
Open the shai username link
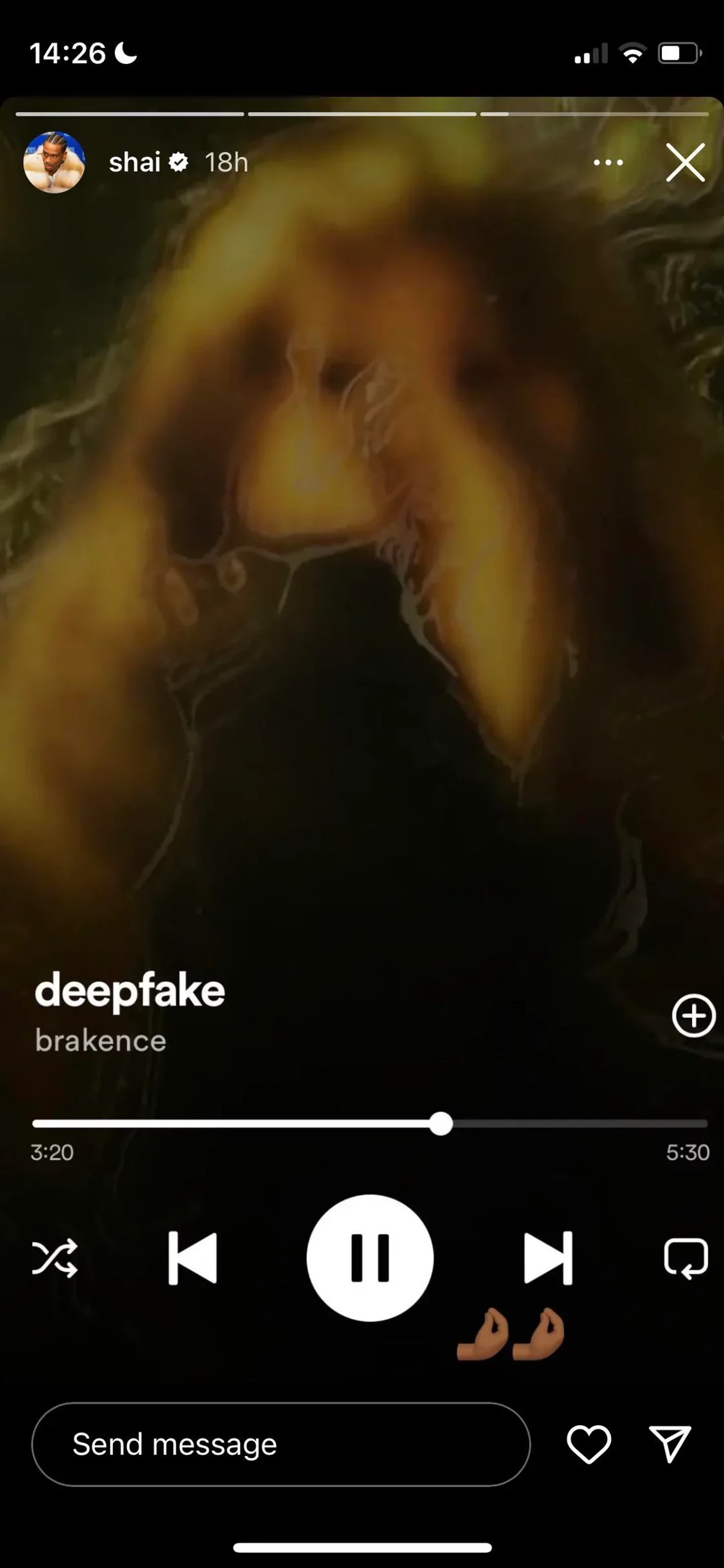click(134, 163)
